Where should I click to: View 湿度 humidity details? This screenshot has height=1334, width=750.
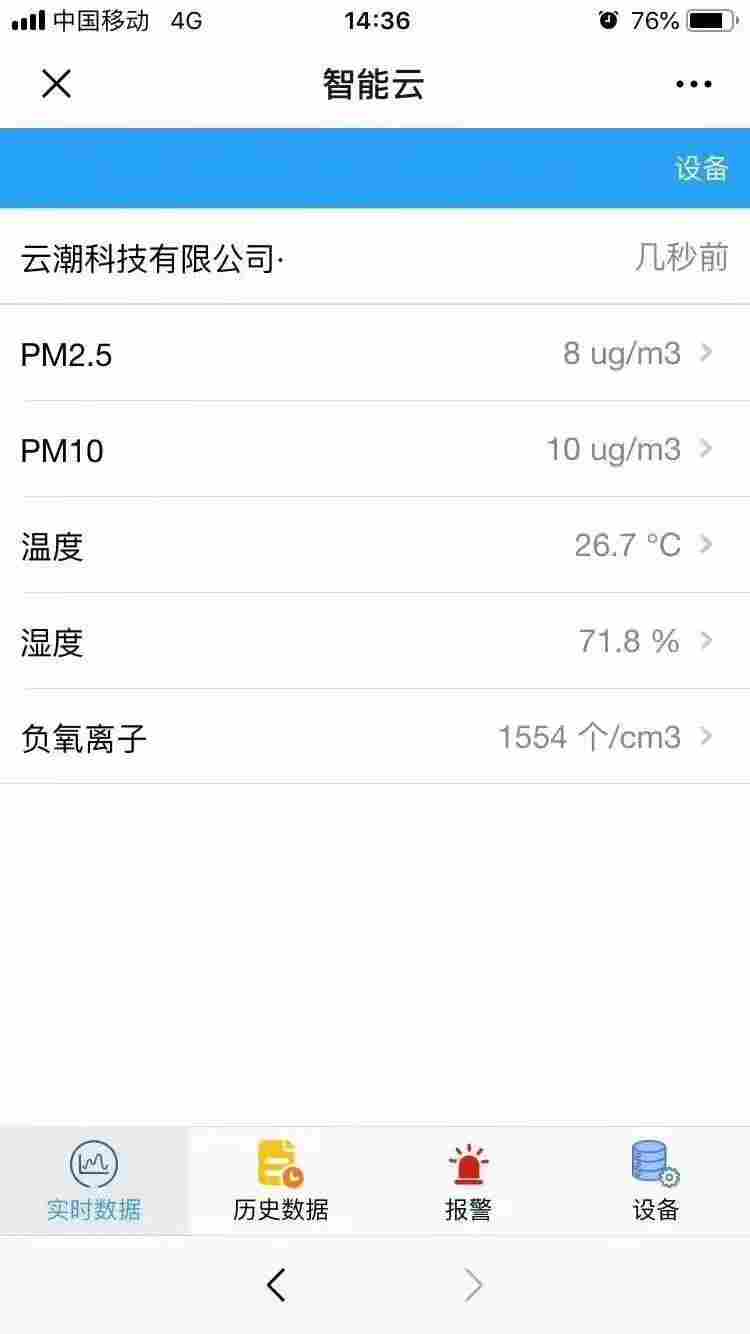click(x=375, y=641)
